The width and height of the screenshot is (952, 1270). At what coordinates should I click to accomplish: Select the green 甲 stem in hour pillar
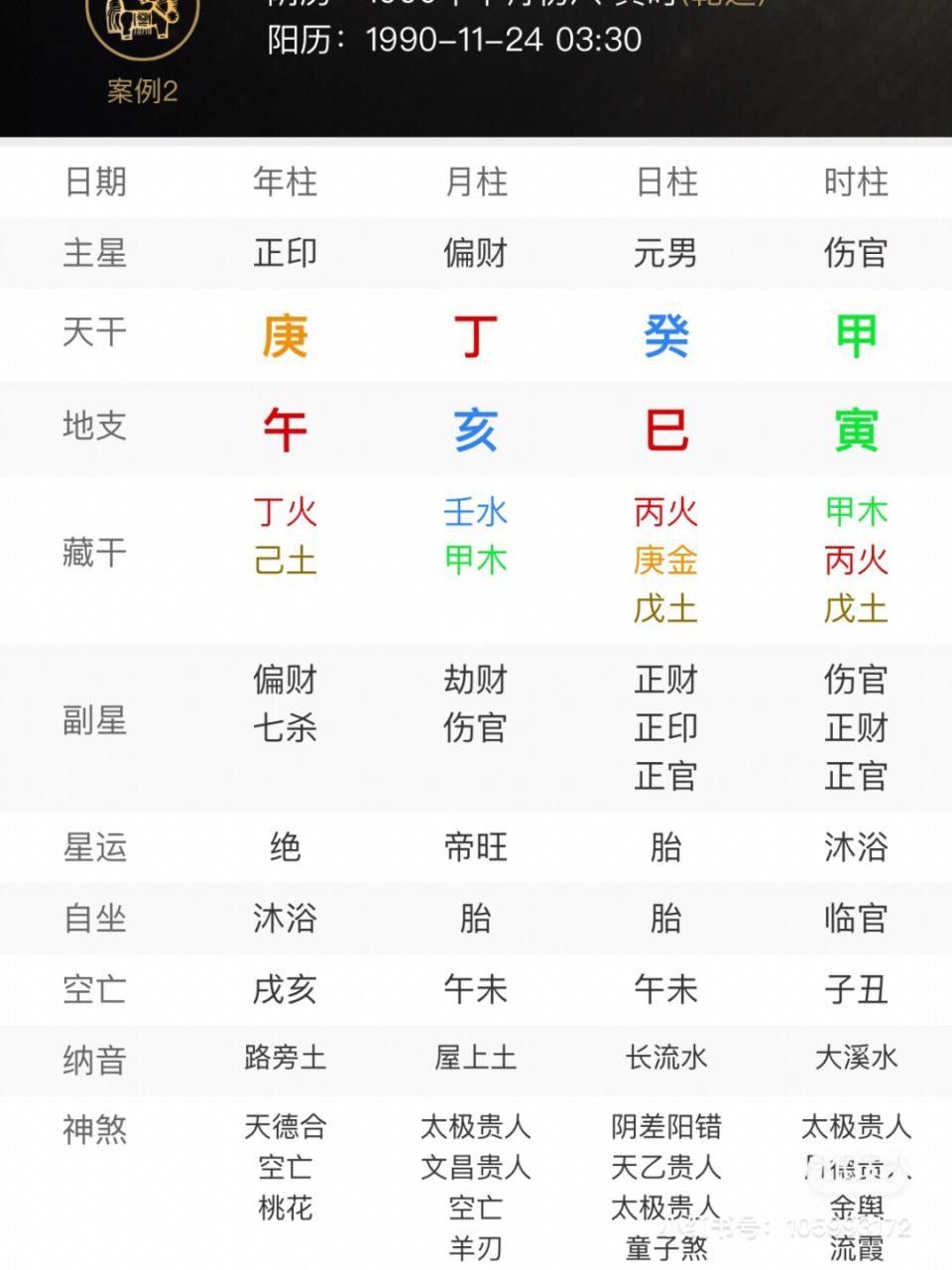[854, 337]
